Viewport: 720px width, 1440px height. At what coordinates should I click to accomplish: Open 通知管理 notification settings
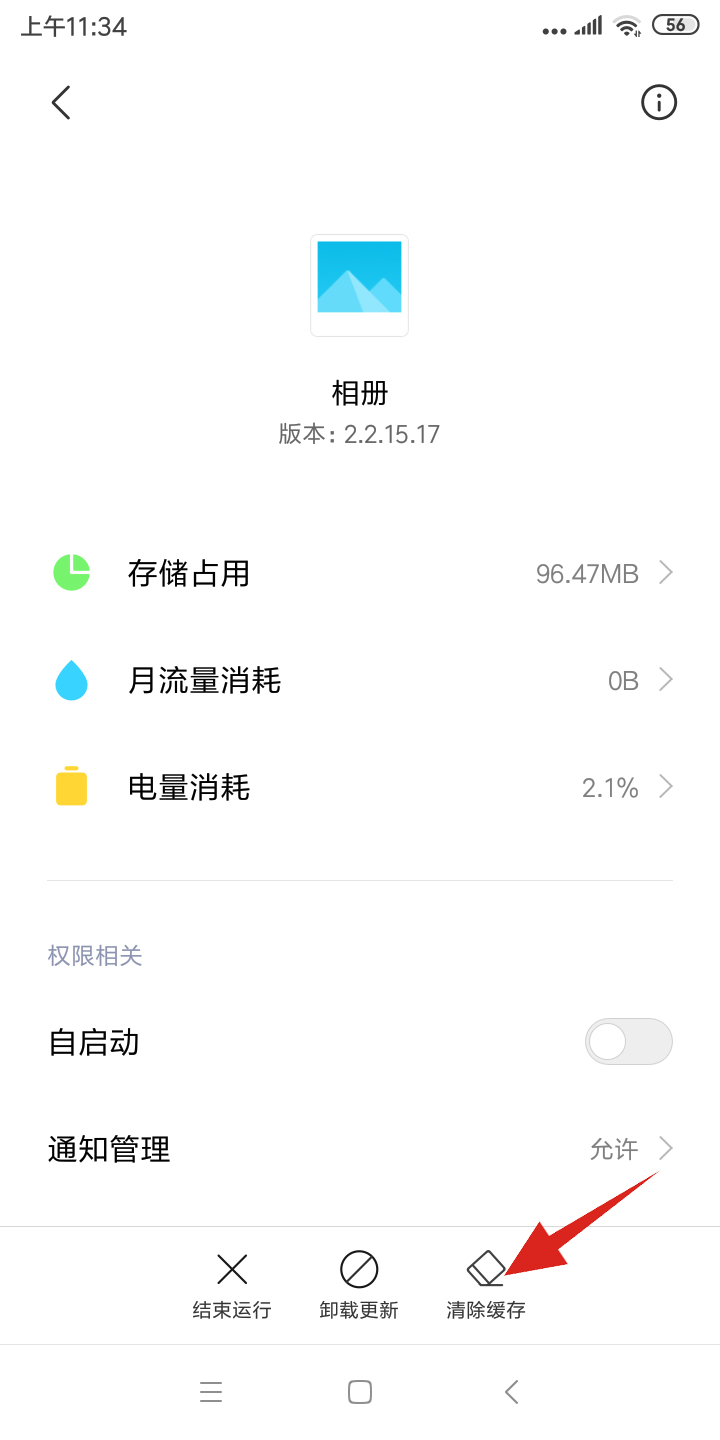(360, 1149)
